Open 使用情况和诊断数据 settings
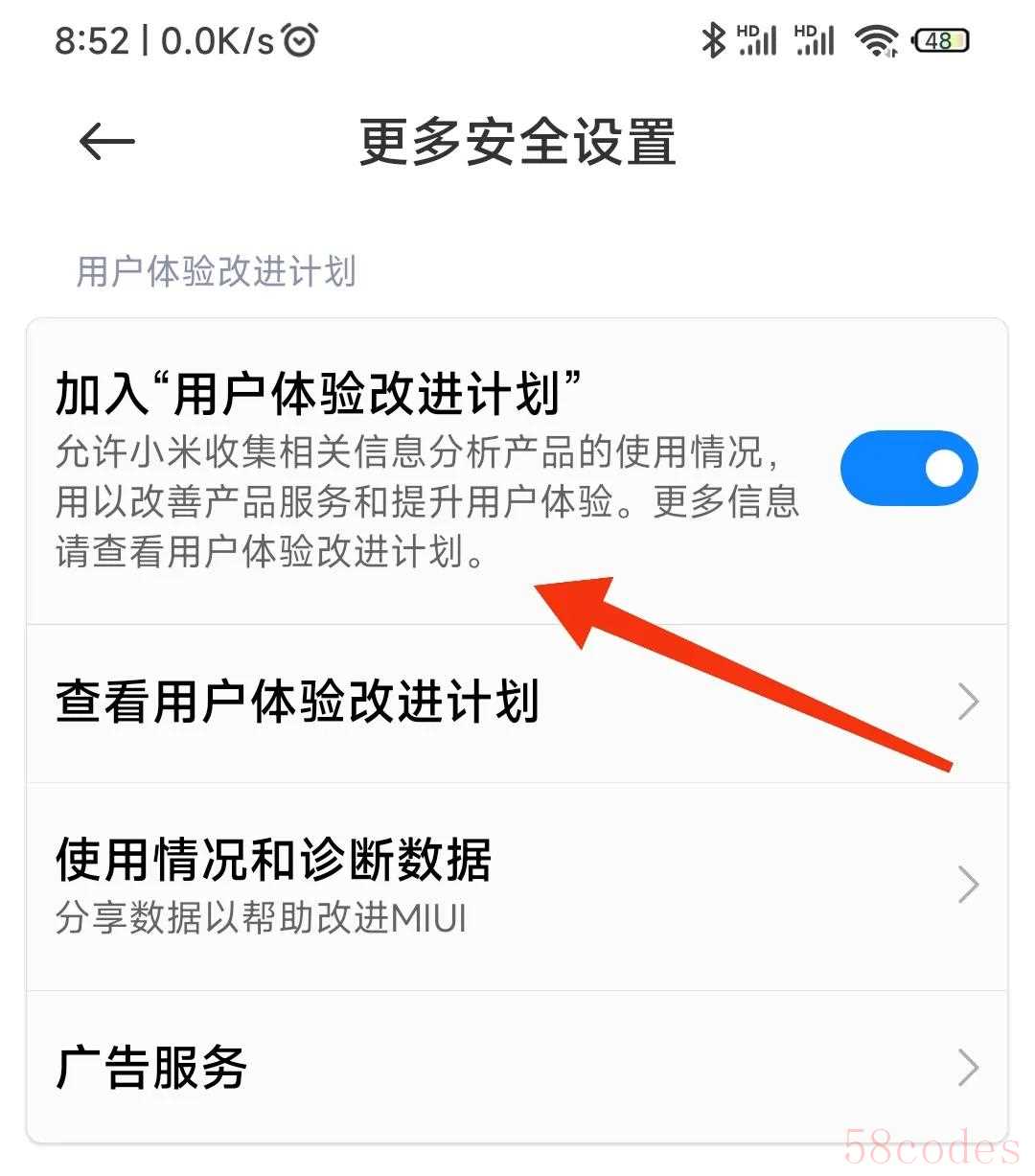The image size is (1035, 1176). coord(516,886)
